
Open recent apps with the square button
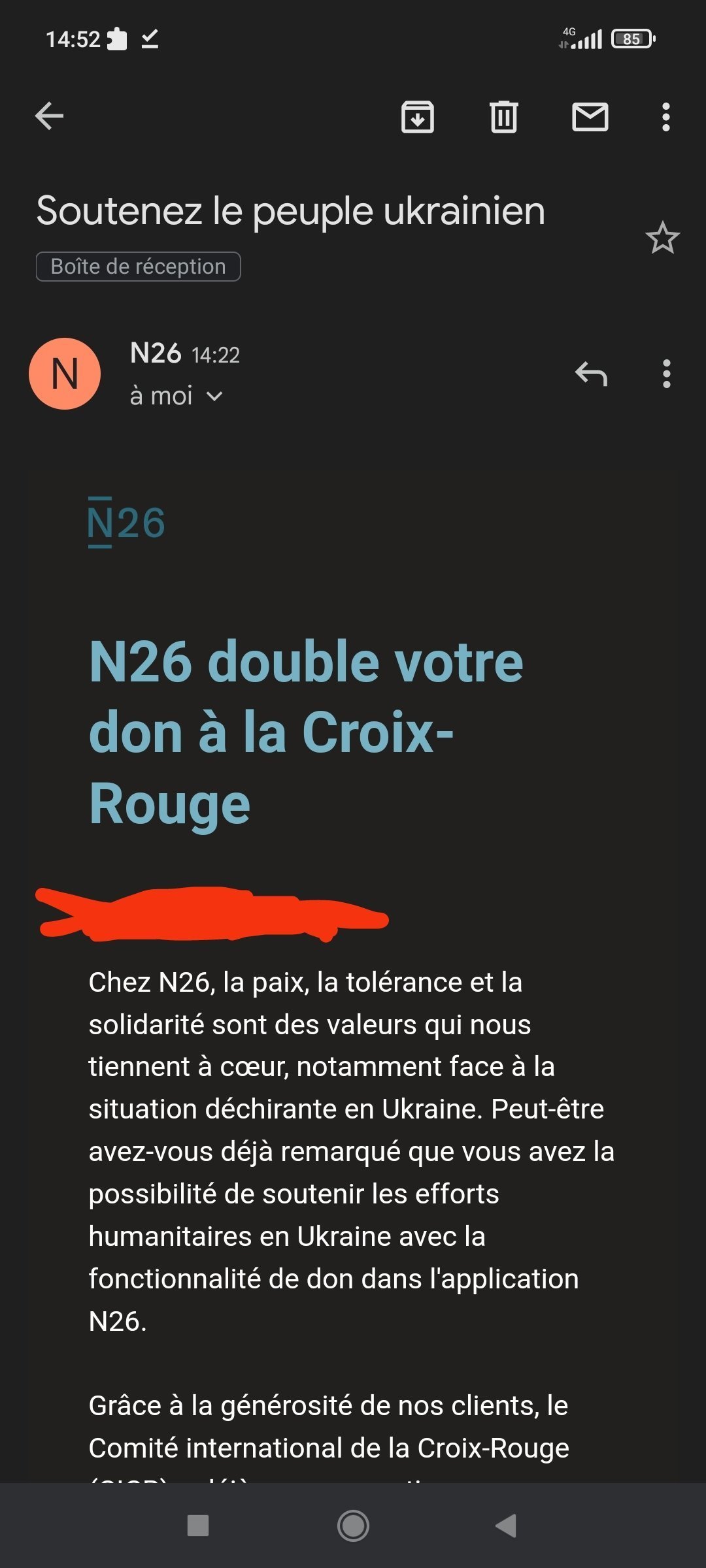click(x=198, y=1526)
